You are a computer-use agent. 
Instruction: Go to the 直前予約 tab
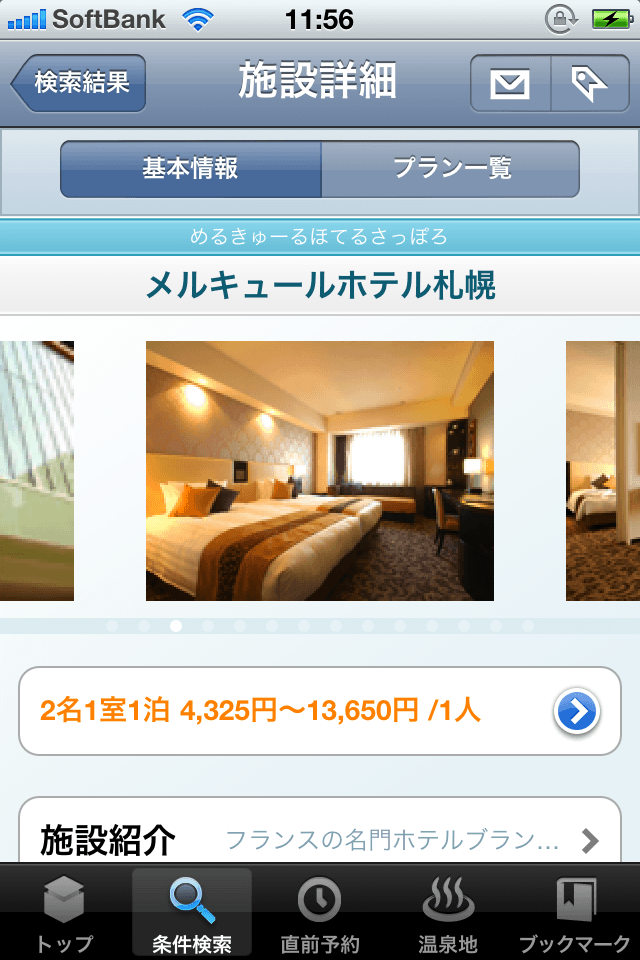coord(320,914)
